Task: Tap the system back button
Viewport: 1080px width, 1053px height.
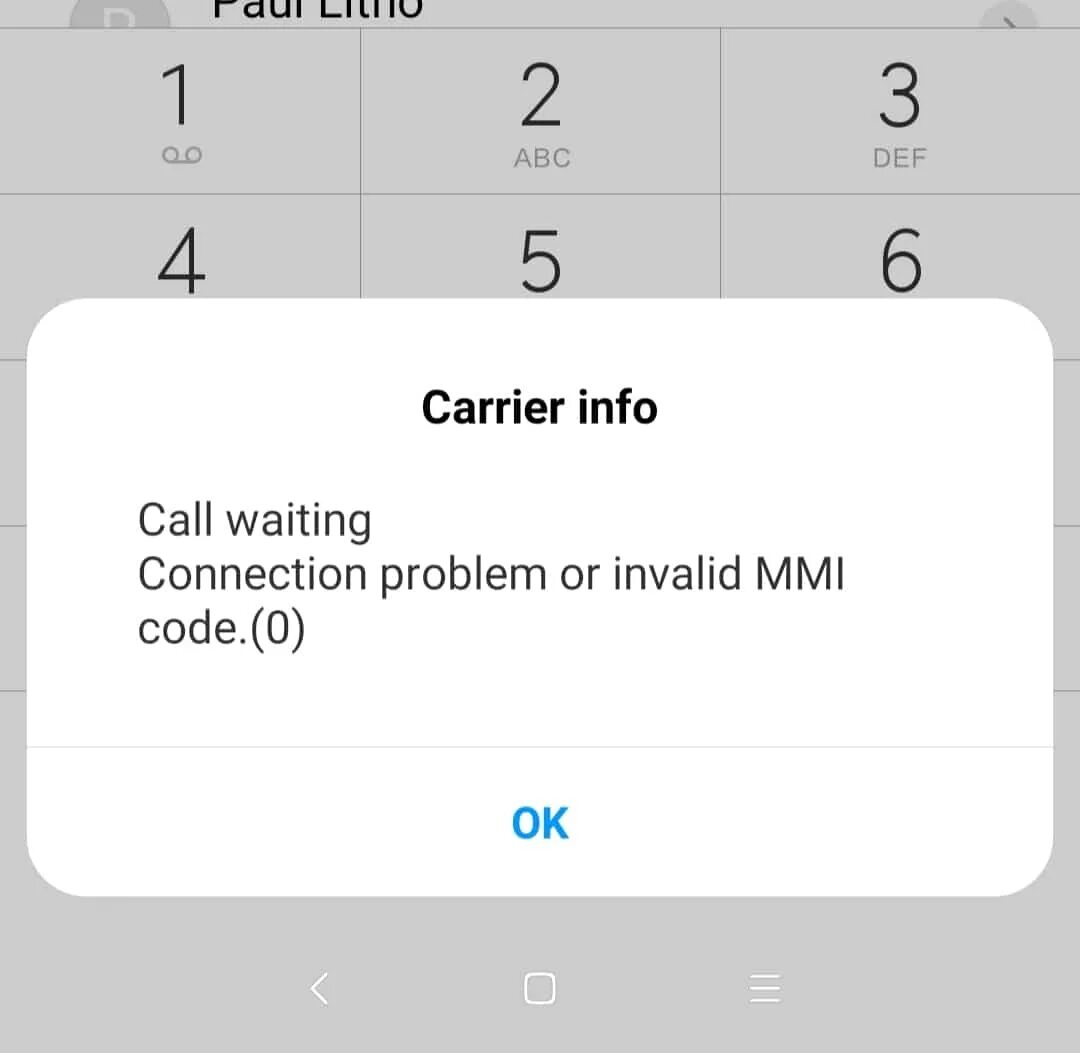Action: point(319,989)
